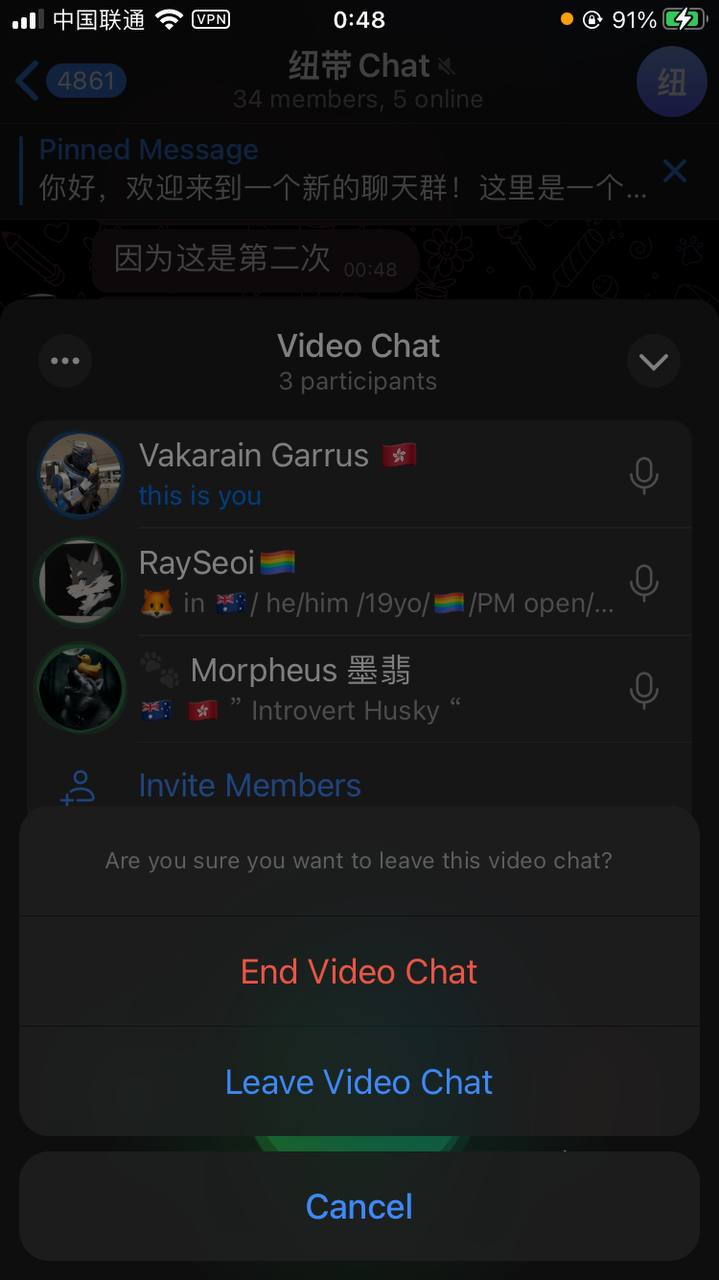Cancel leaving the video chat
The height and width of the screenshot is (1280, 719).
coord(359,1206)
